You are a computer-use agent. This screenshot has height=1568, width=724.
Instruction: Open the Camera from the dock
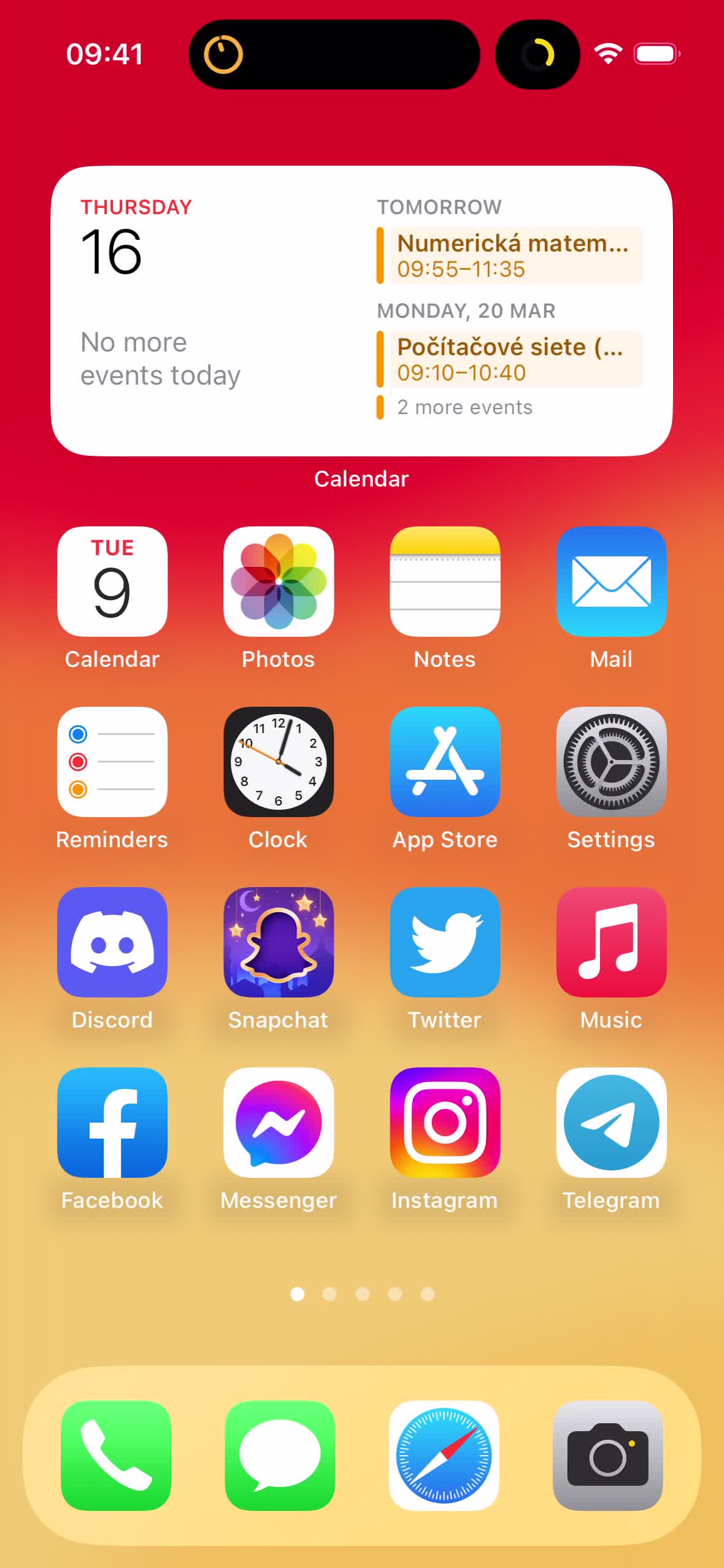coord(607,1455)
